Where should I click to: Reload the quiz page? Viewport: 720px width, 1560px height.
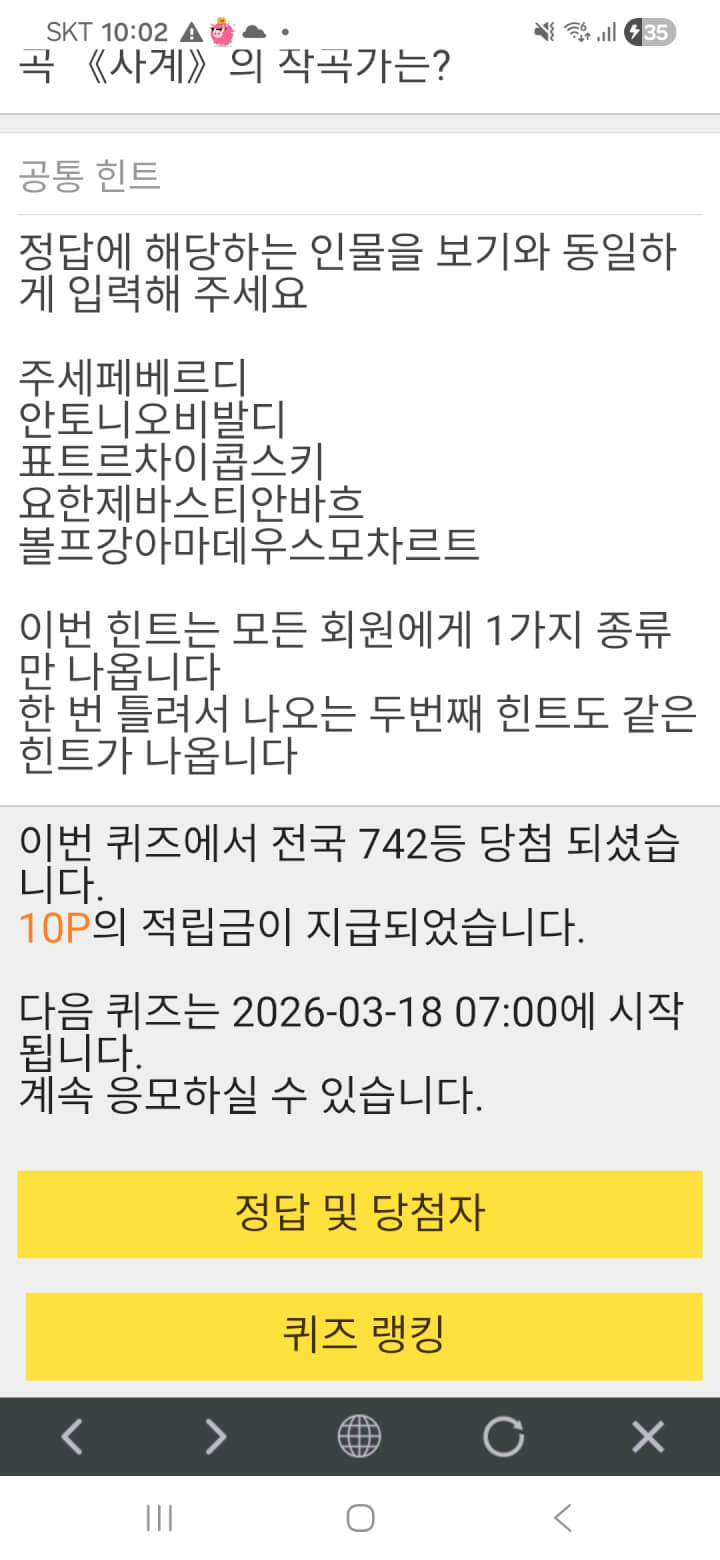click(503, 1437)
